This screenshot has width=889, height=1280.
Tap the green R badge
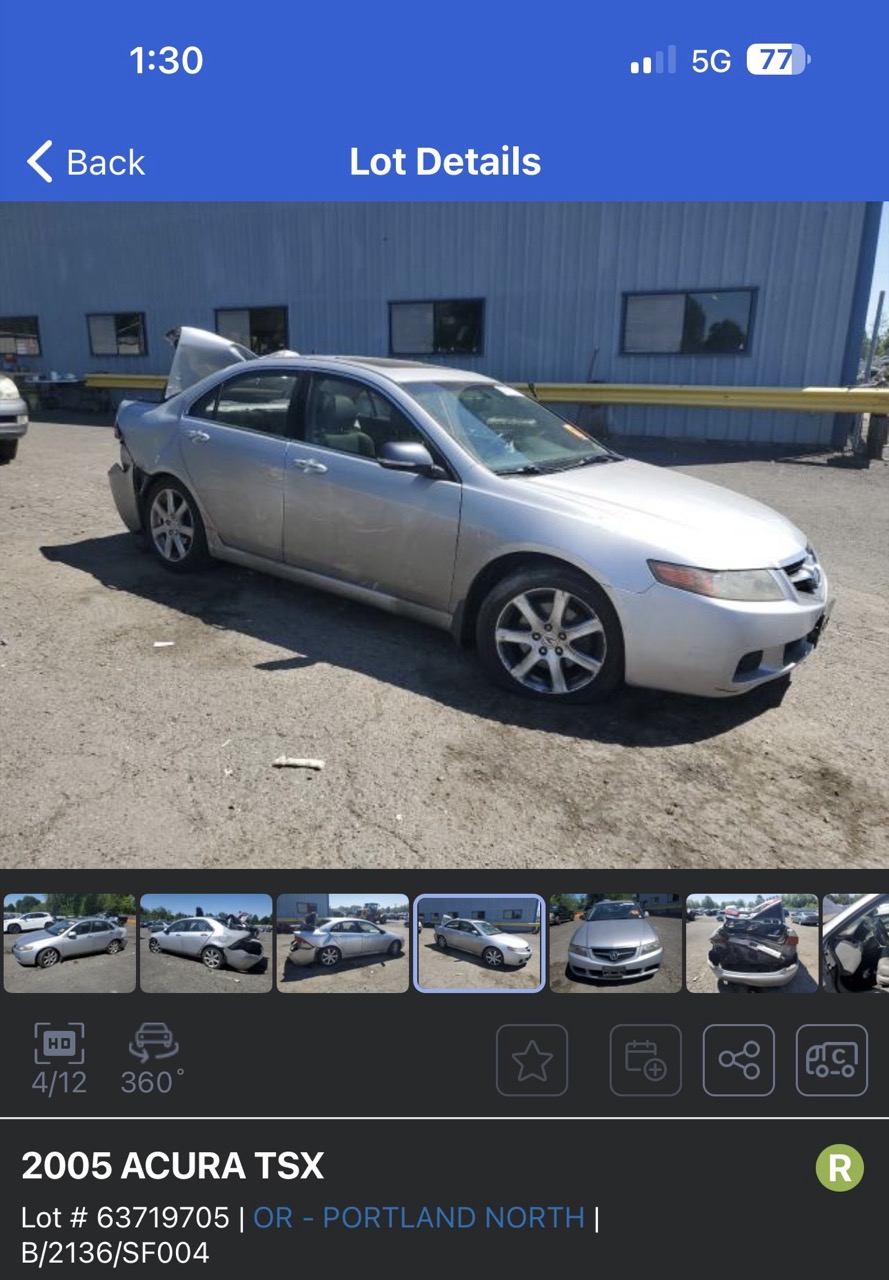pos(839,1168)
